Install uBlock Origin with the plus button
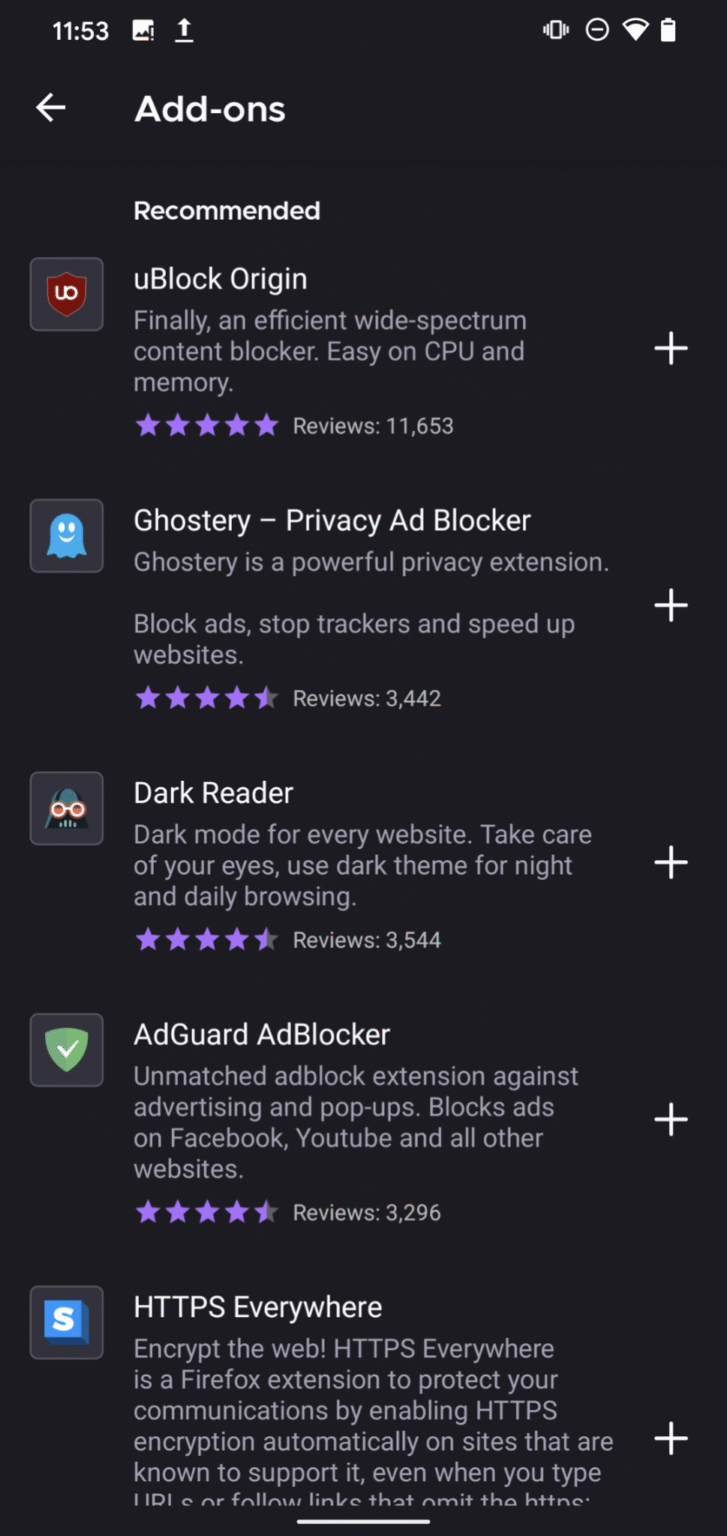 coord(671,348)
